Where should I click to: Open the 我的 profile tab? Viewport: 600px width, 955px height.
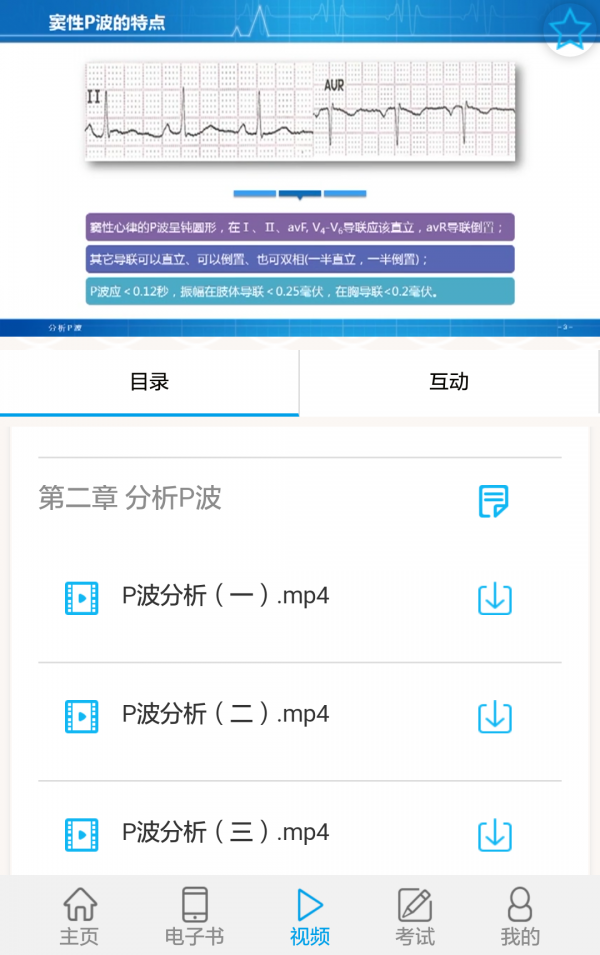520,917
